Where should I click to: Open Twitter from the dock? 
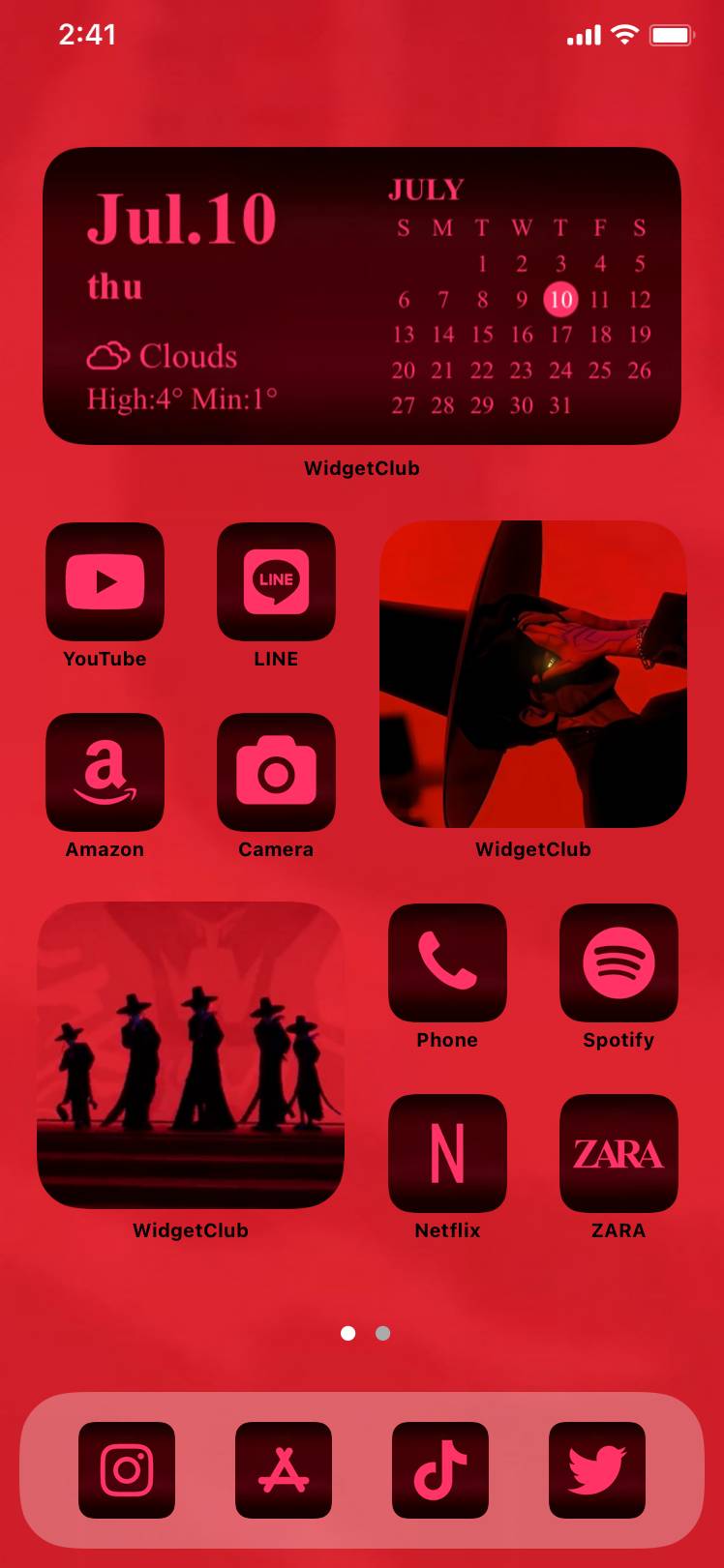point(597,1469)
